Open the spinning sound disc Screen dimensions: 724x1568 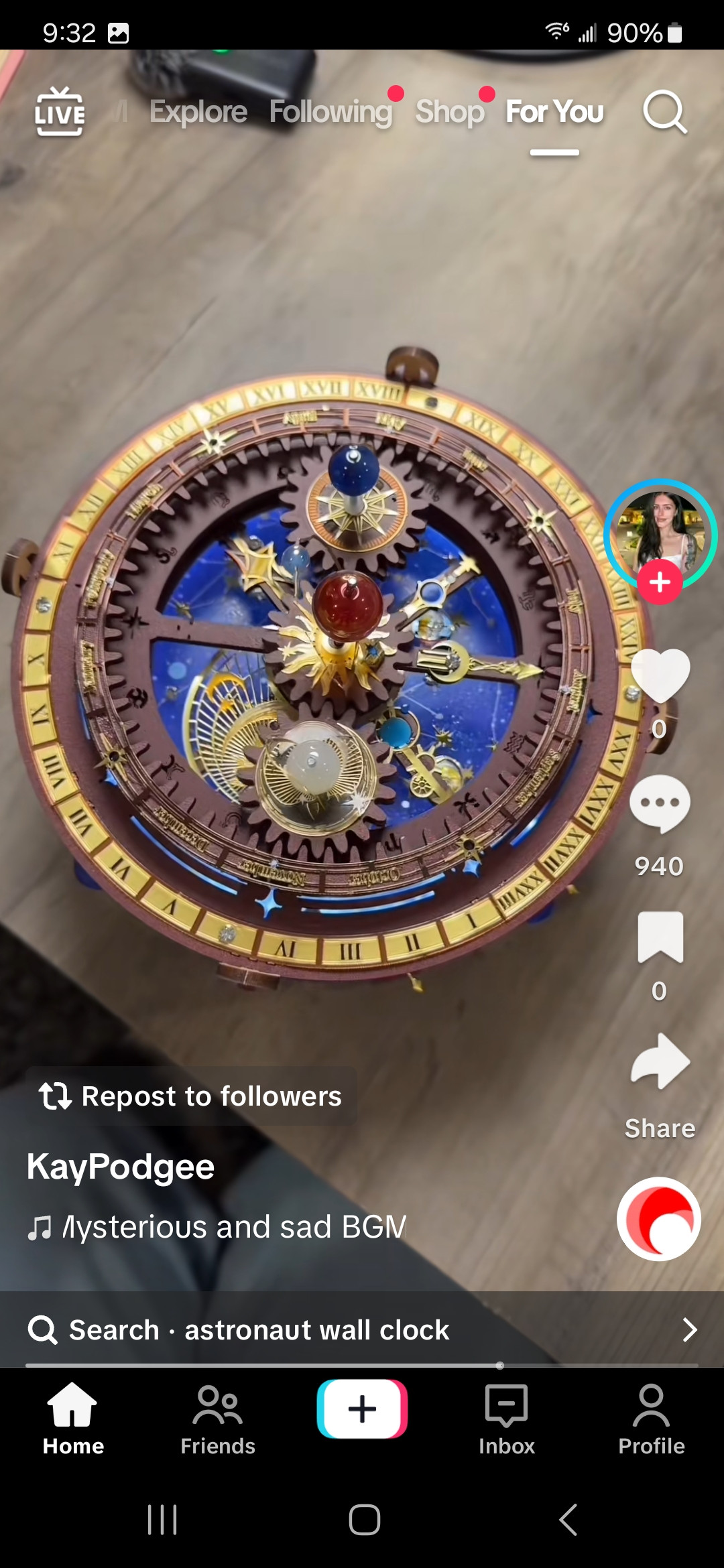[659, 1219]
